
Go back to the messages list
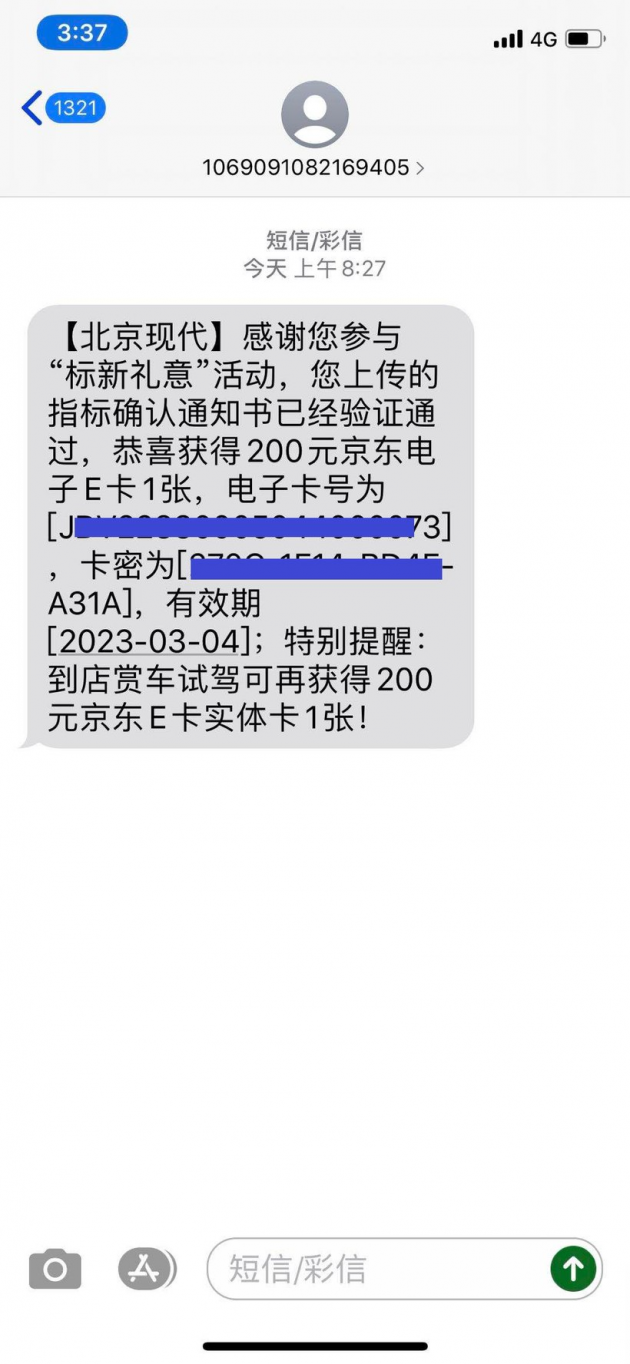(x=62, y=108)
